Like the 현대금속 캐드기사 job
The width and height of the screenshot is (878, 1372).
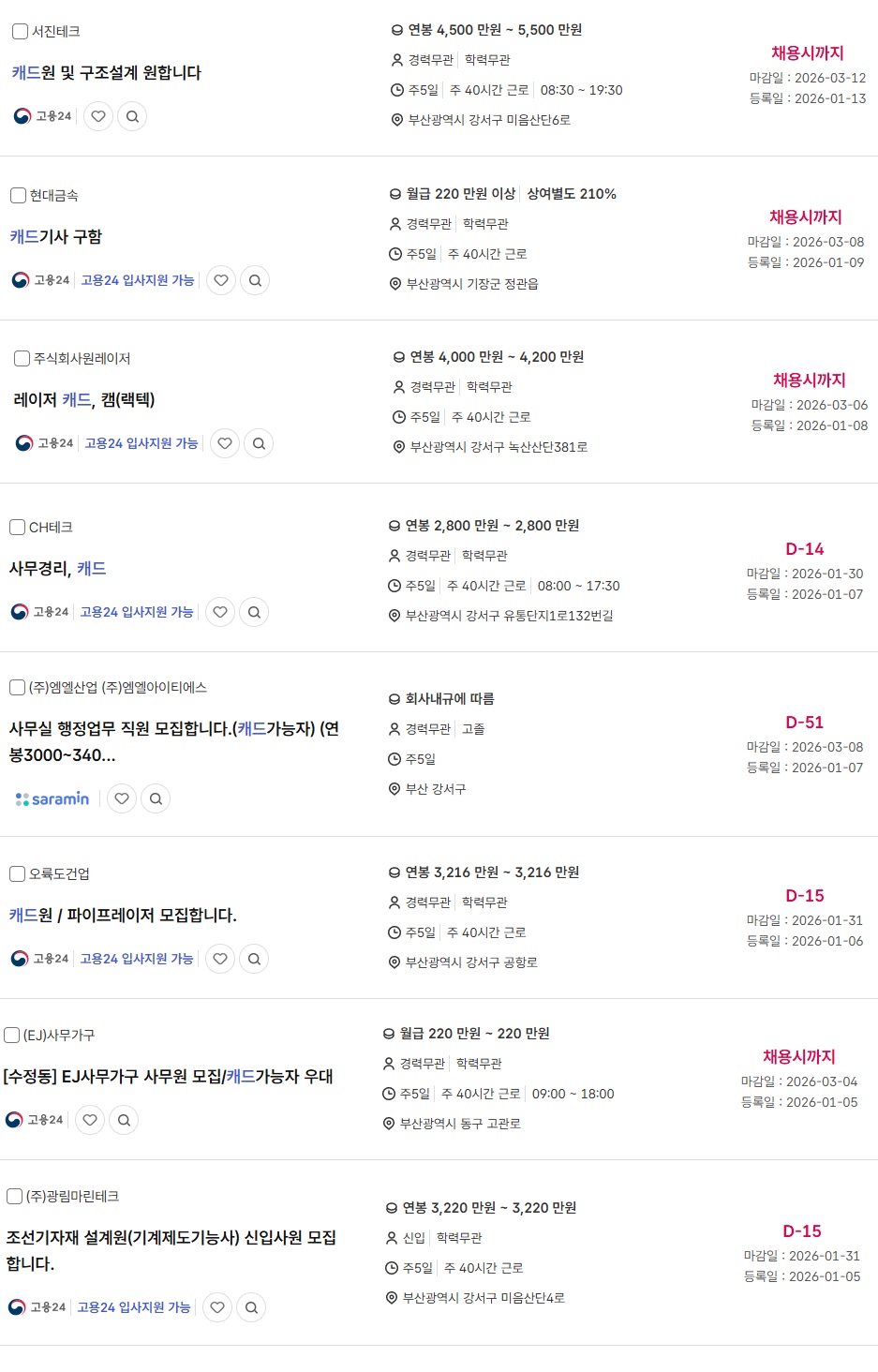pyautogui.click(x=221, y=280)
